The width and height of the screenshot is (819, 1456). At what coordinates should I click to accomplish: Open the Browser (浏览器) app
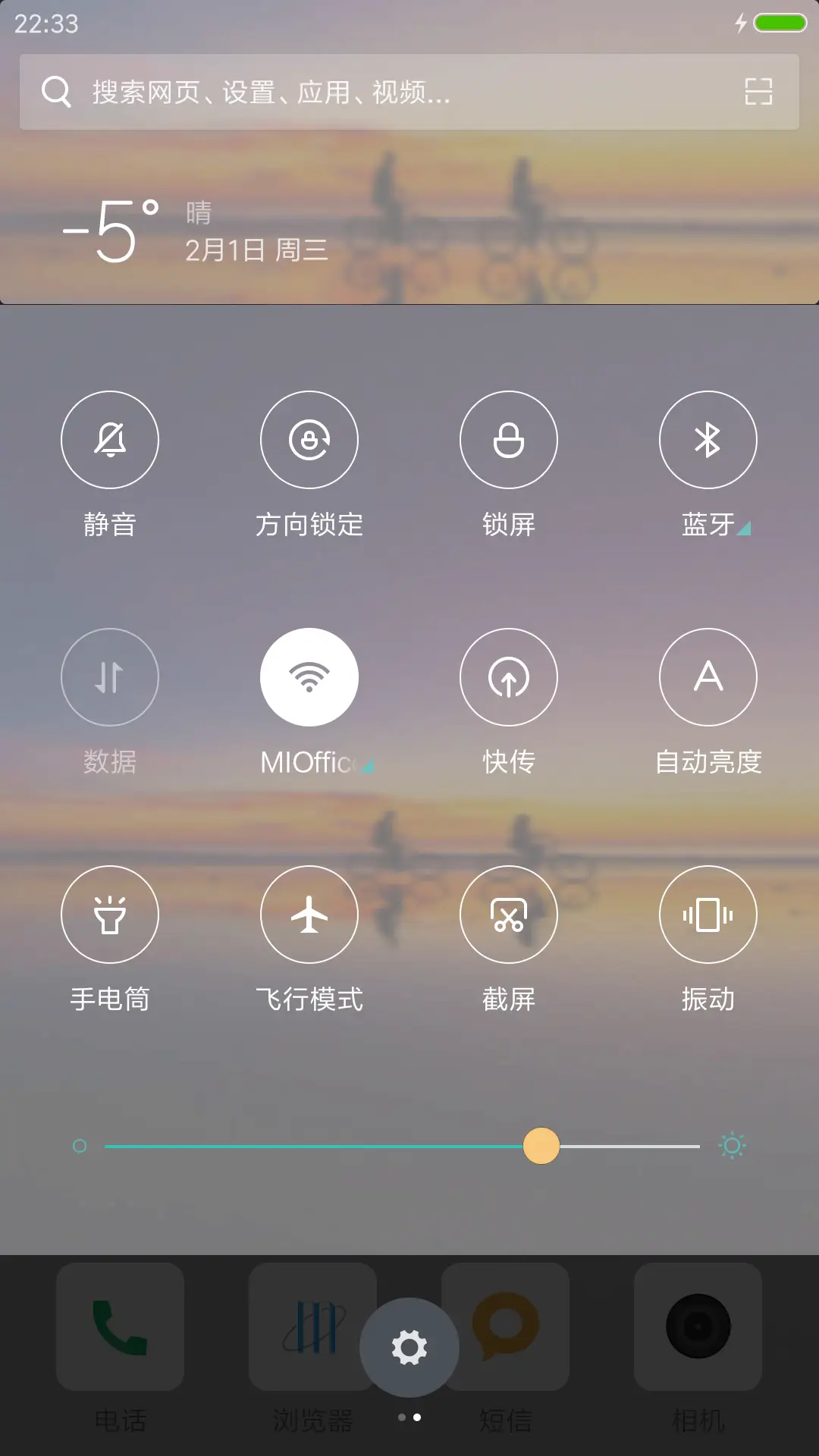312,1326
